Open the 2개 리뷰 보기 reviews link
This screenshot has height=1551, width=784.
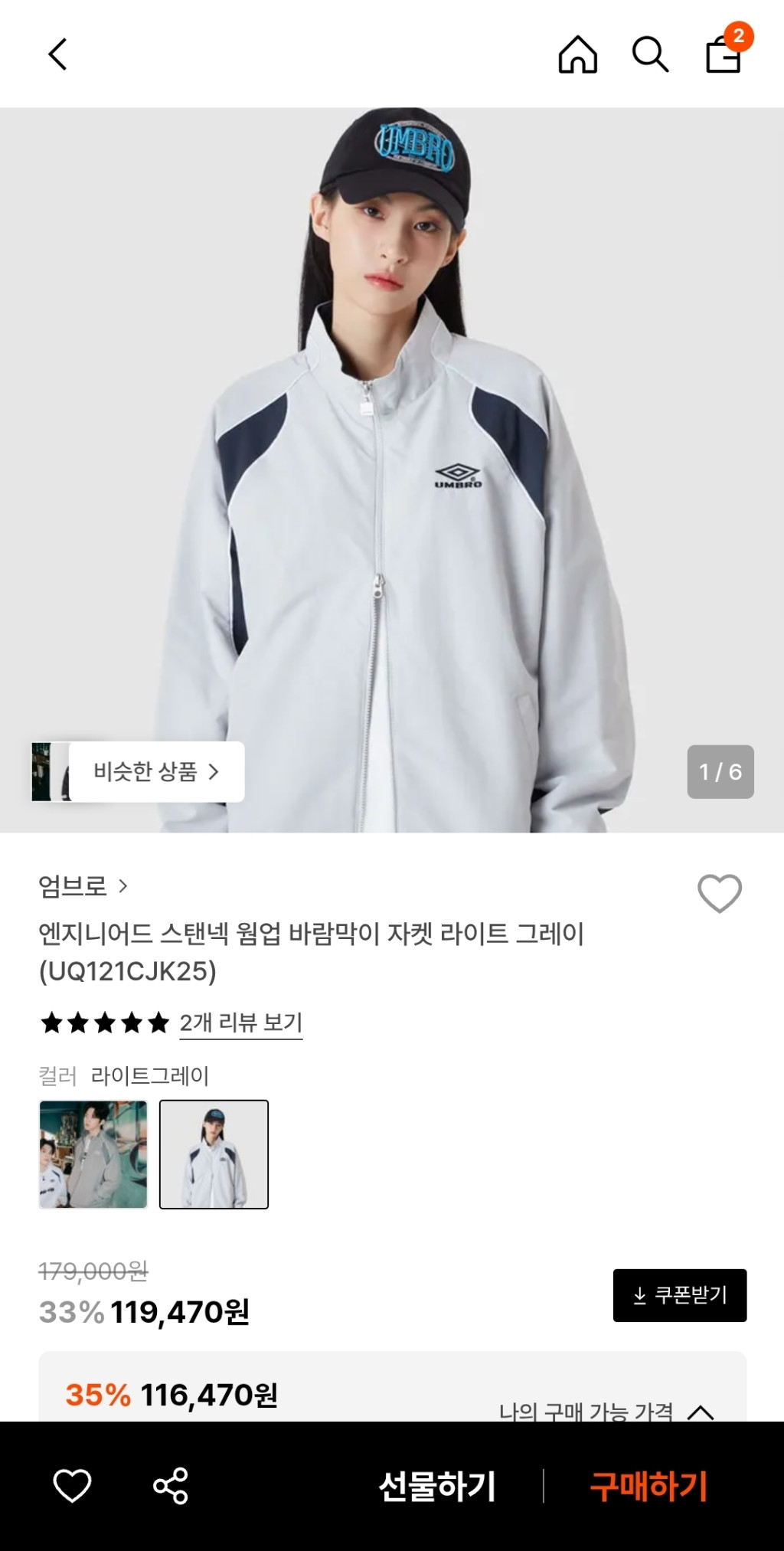point(240,1023)
